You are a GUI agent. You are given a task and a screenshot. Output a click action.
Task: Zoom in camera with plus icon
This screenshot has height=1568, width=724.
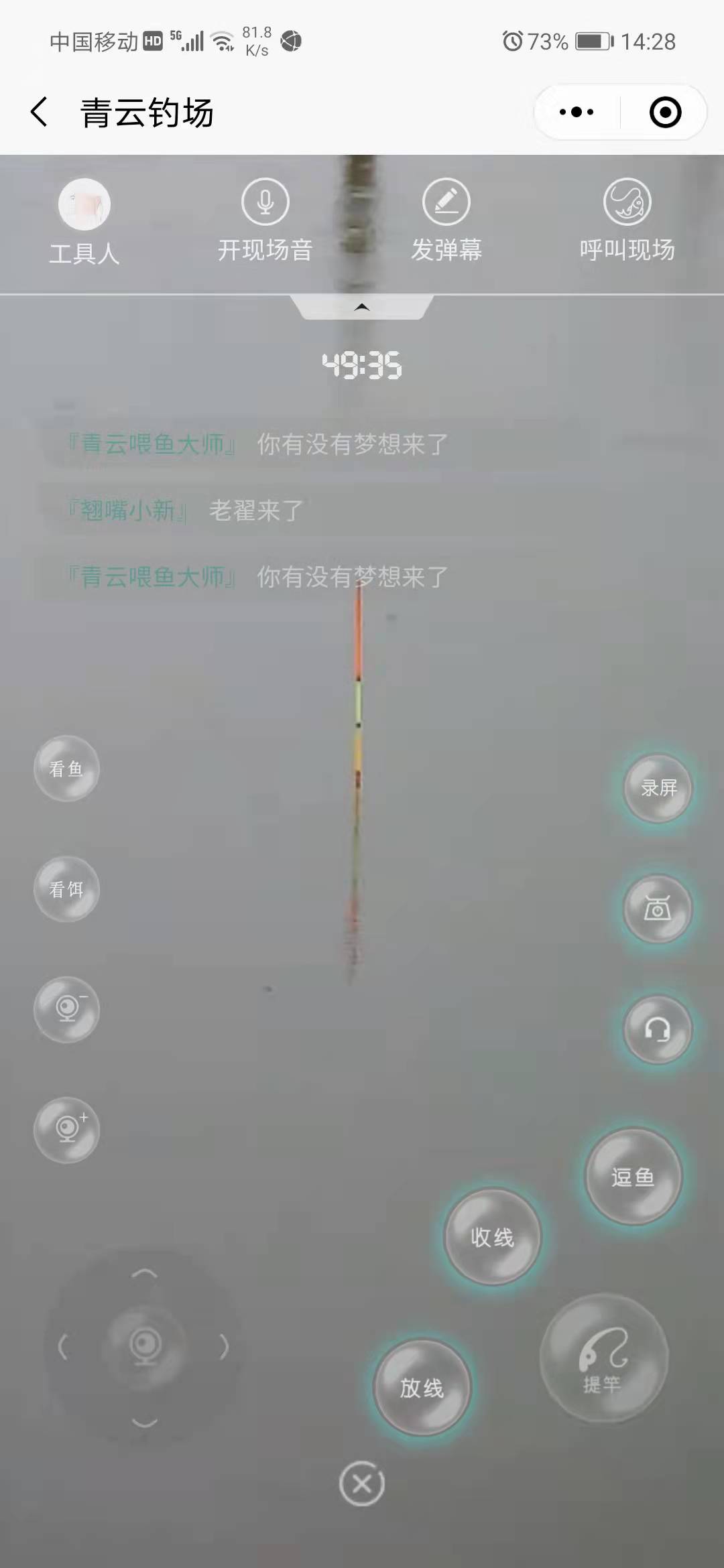(66, 1130)
